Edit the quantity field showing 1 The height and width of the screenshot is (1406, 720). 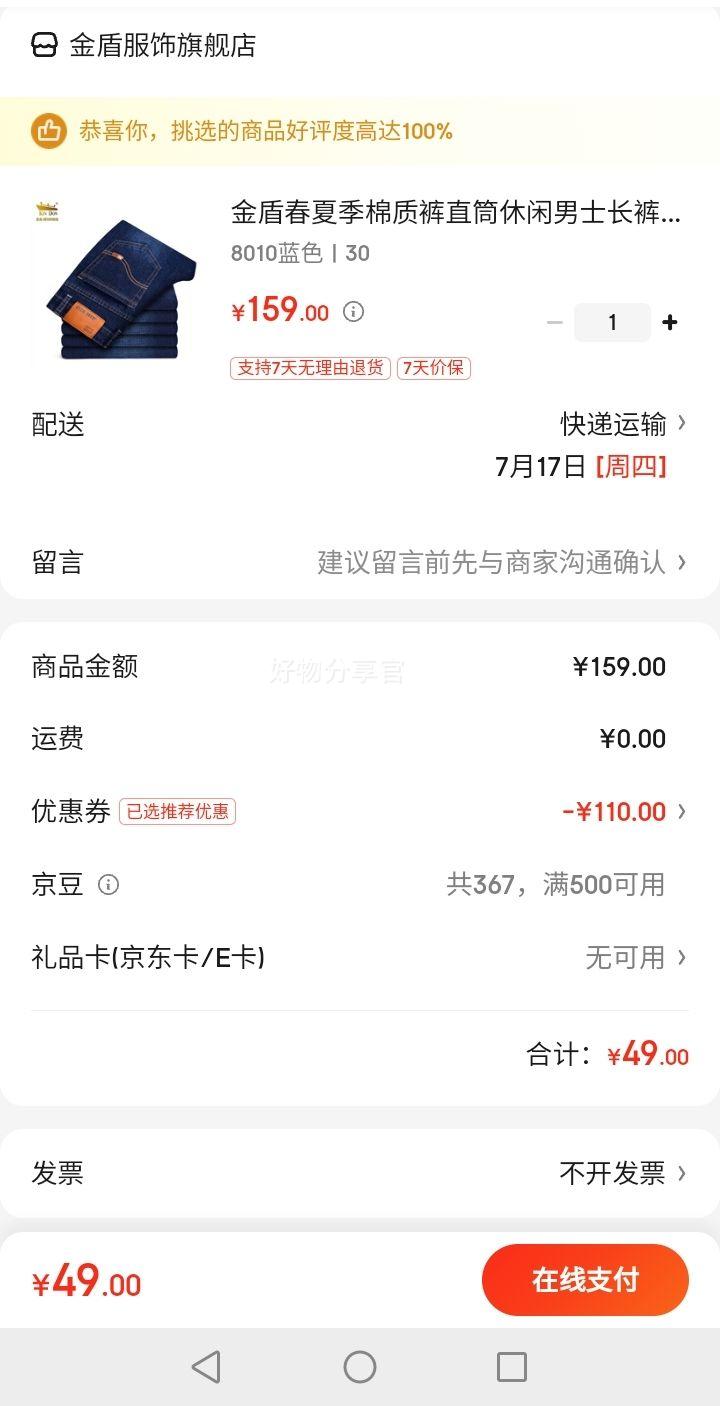point(612,322)
